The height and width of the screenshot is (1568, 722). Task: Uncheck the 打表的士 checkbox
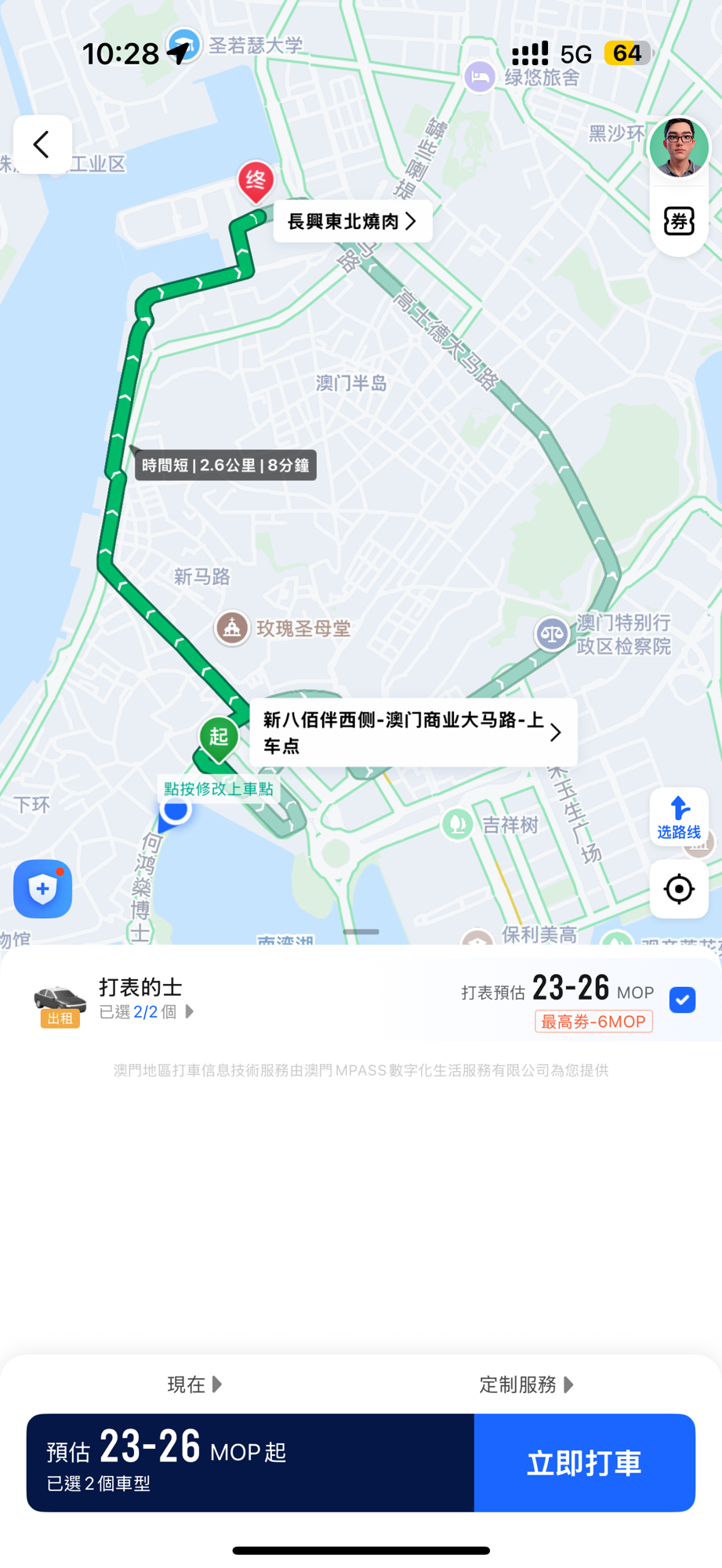(x=682, y=1000)
